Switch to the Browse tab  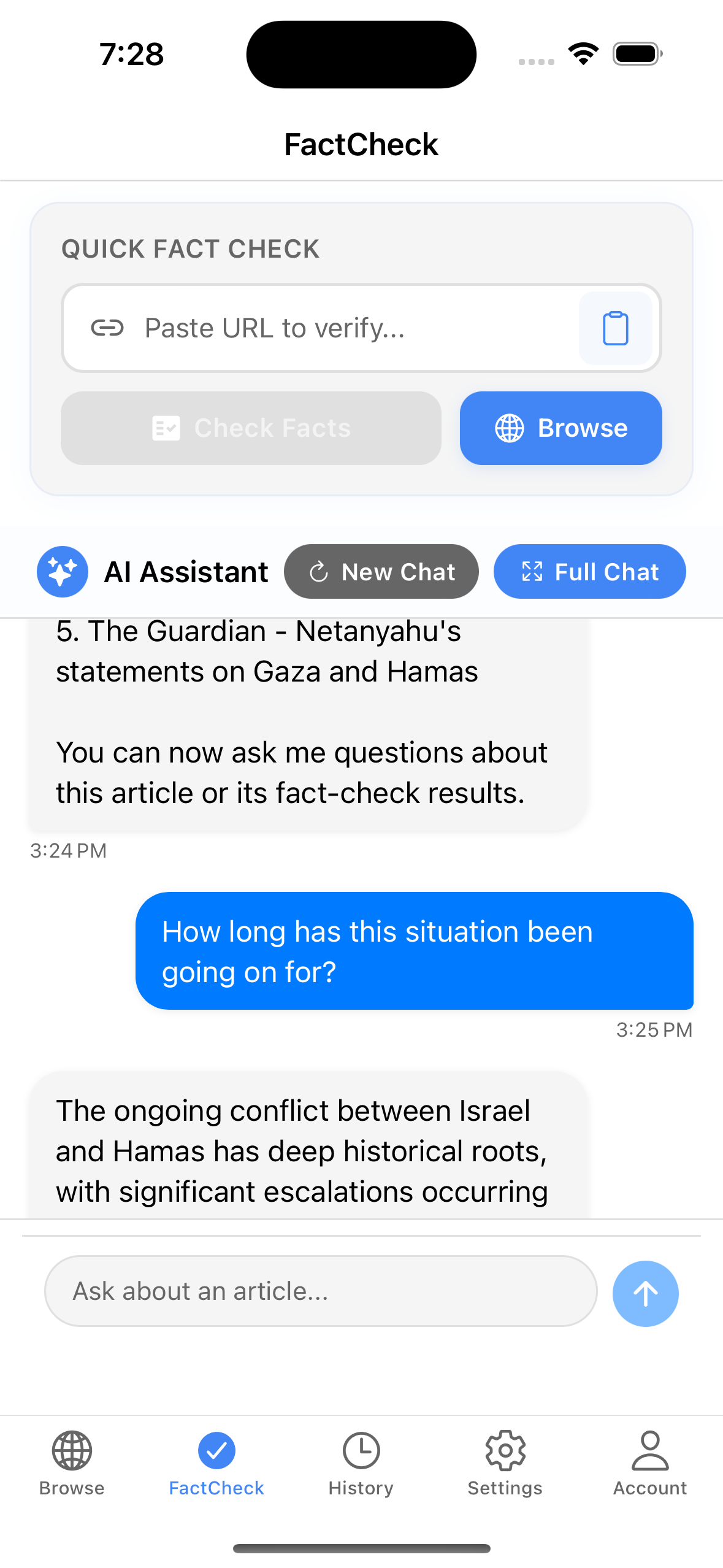pos(72,1463)
